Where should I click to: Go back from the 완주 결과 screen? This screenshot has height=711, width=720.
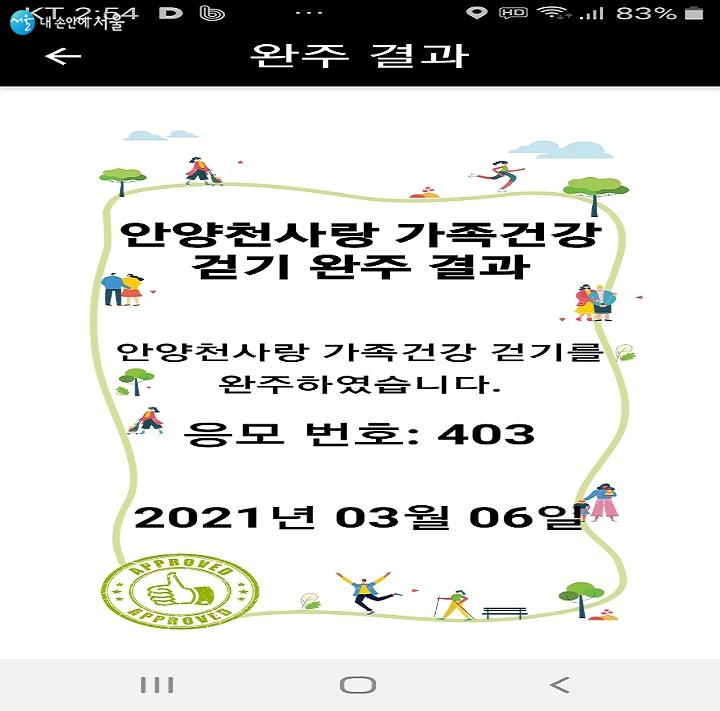(x=63, y=56)
